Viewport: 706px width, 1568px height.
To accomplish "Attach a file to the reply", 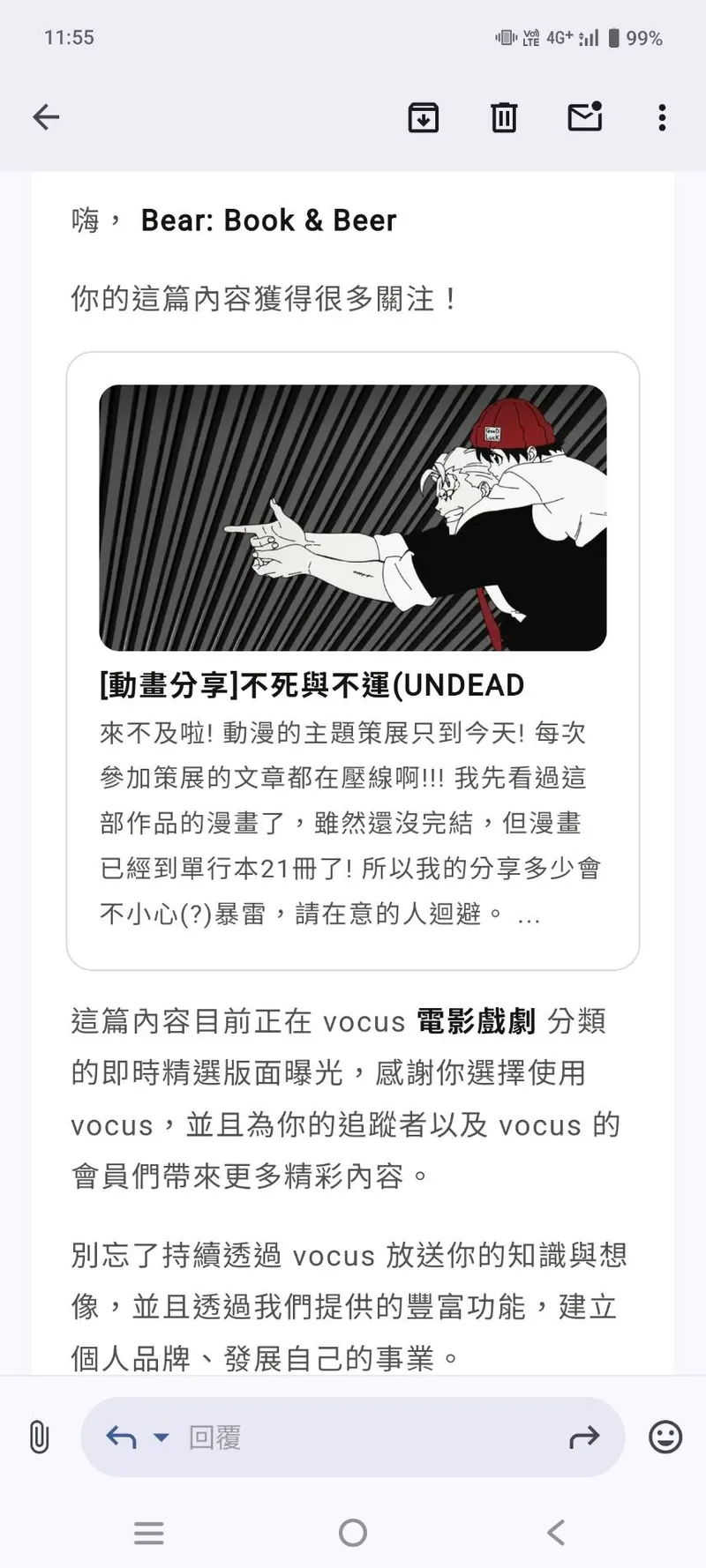I will [40, 1437].
